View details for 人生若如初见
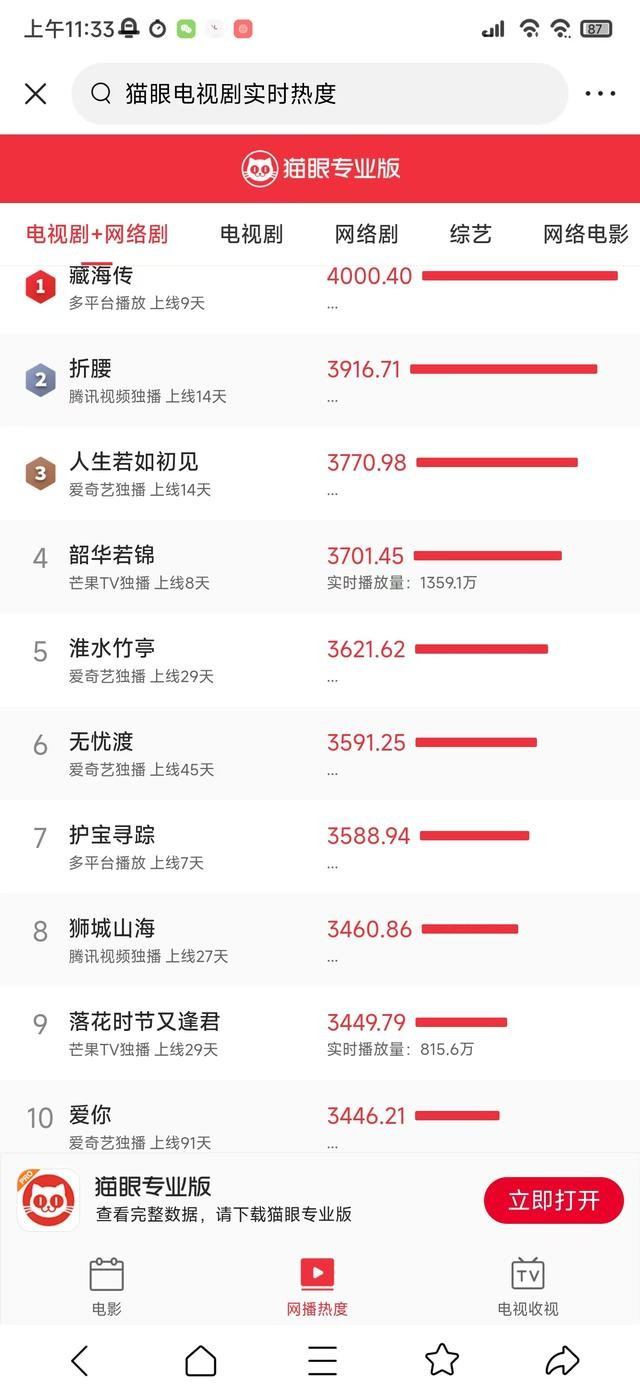The width and height of the screenshot is (640, 1390). click(x=320, y=474)
